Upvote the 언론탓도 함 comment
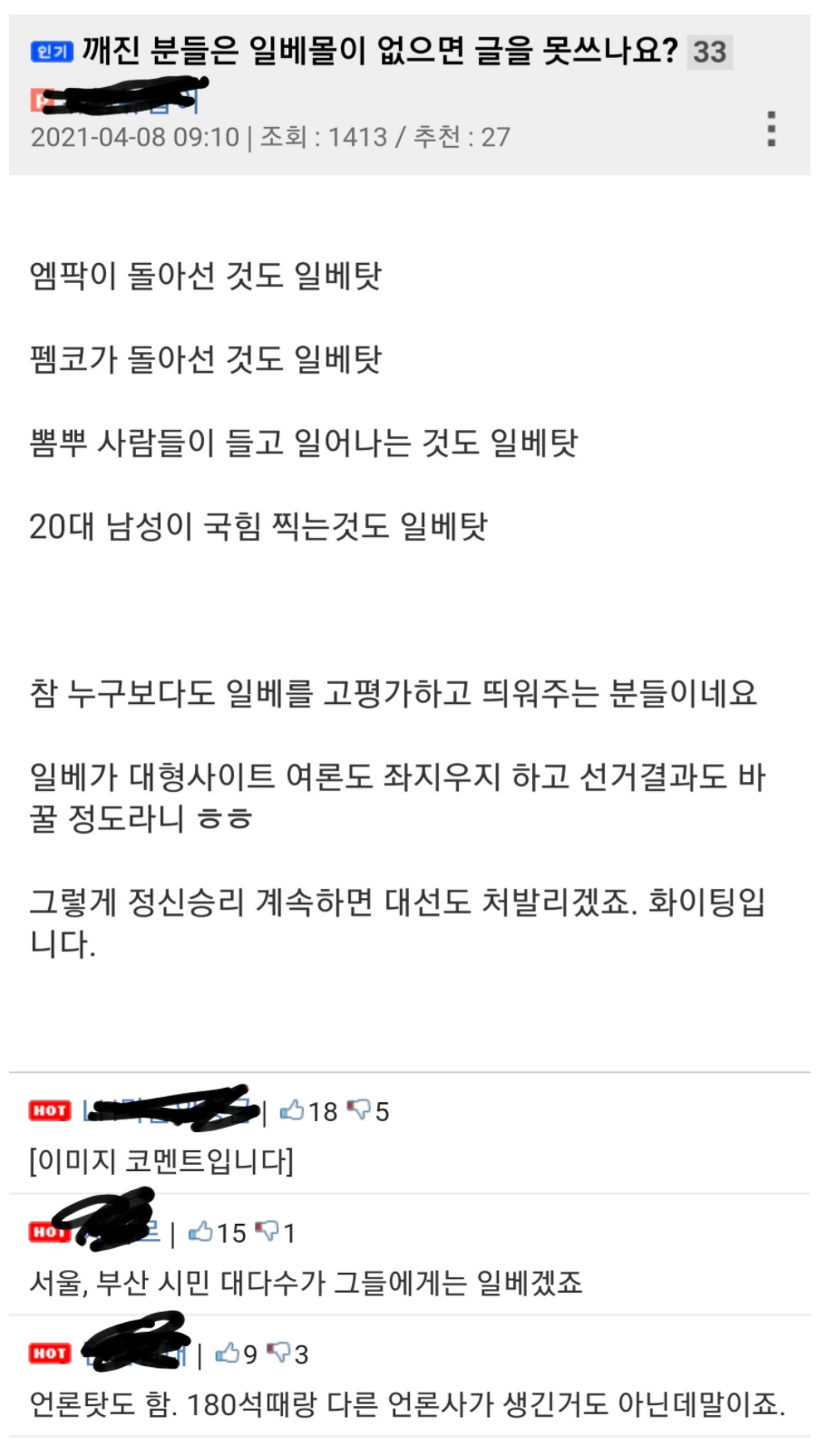Image resolution: width=817 pixels, height=1456 pixels. 227,1353
